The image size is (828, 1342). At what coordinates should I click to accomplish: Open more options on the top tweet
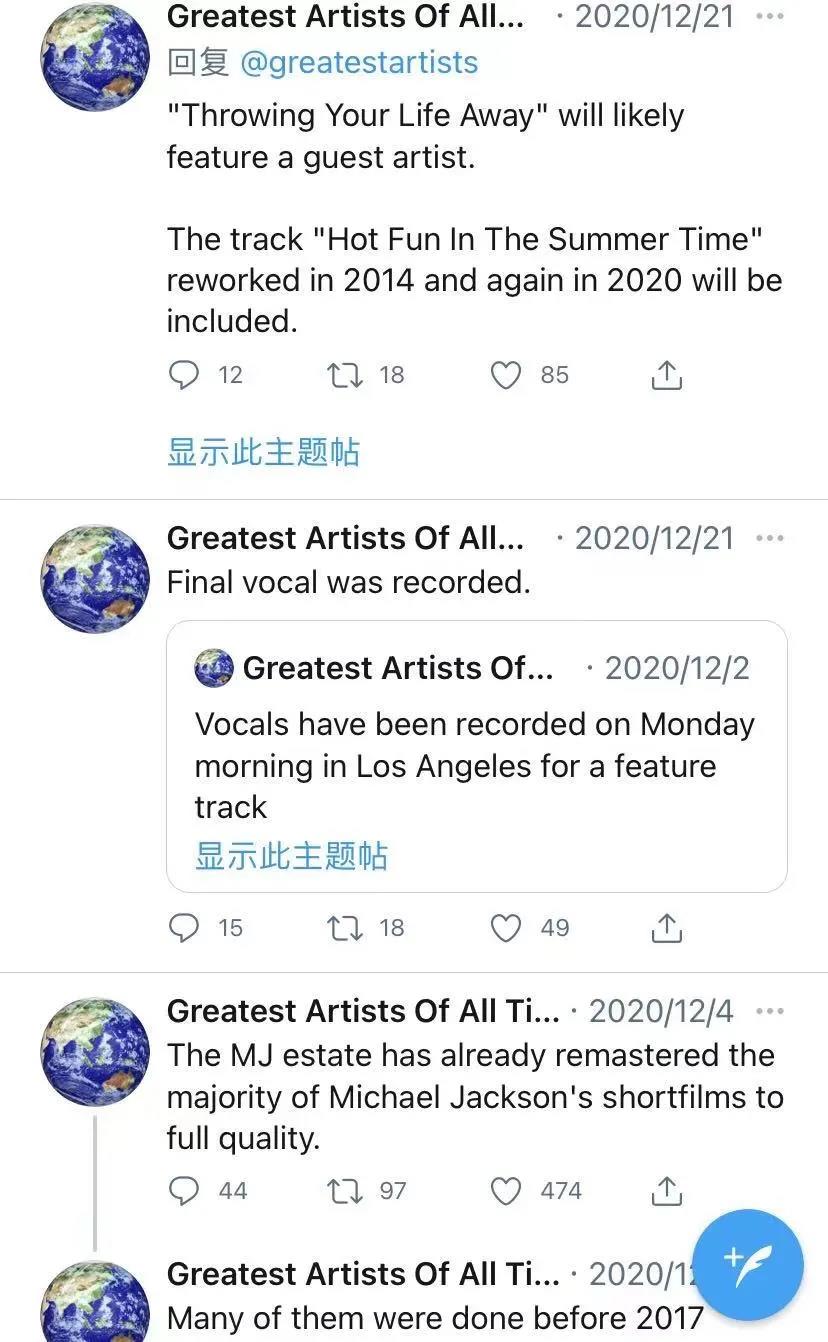pos(770,17)
